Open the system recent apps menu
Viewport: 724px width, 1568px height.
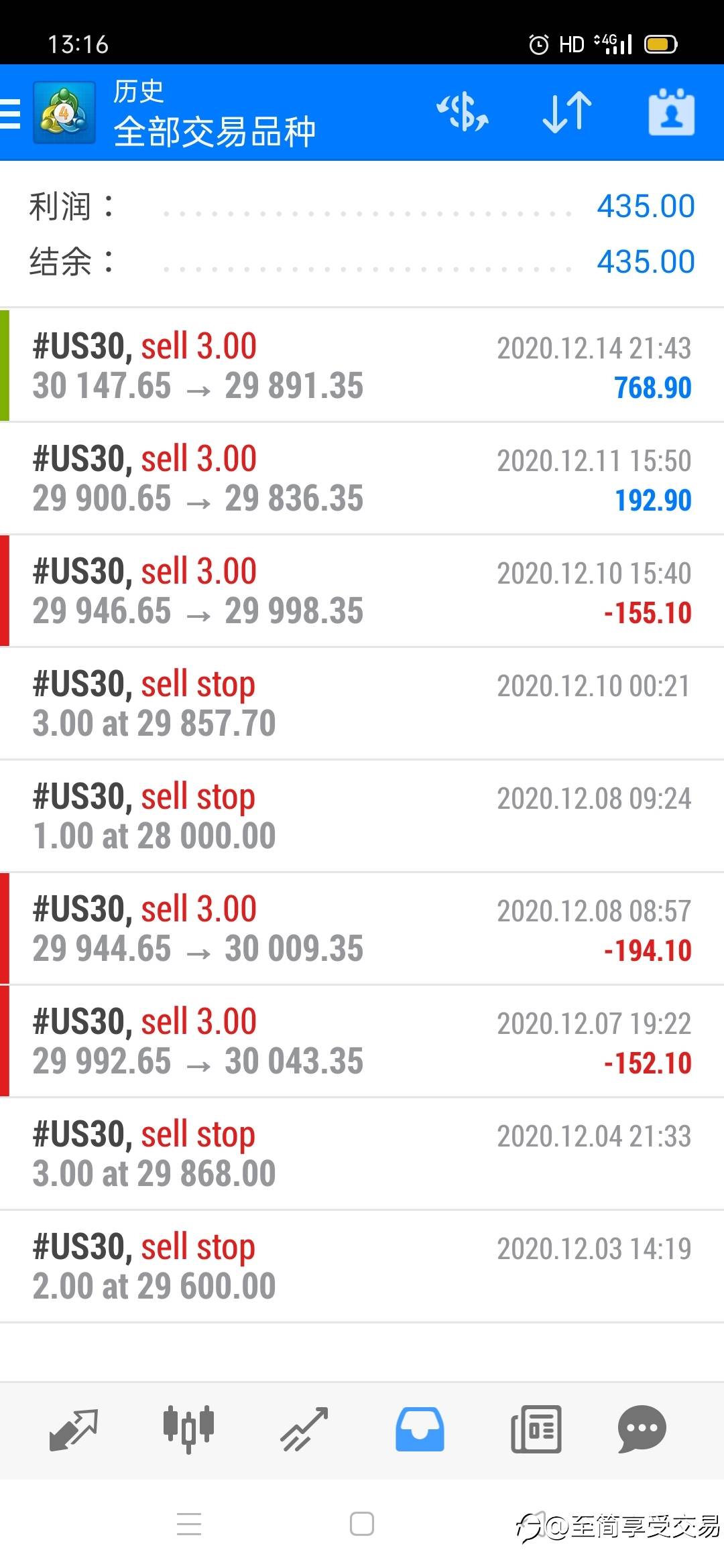click(x=189, y=1524)
